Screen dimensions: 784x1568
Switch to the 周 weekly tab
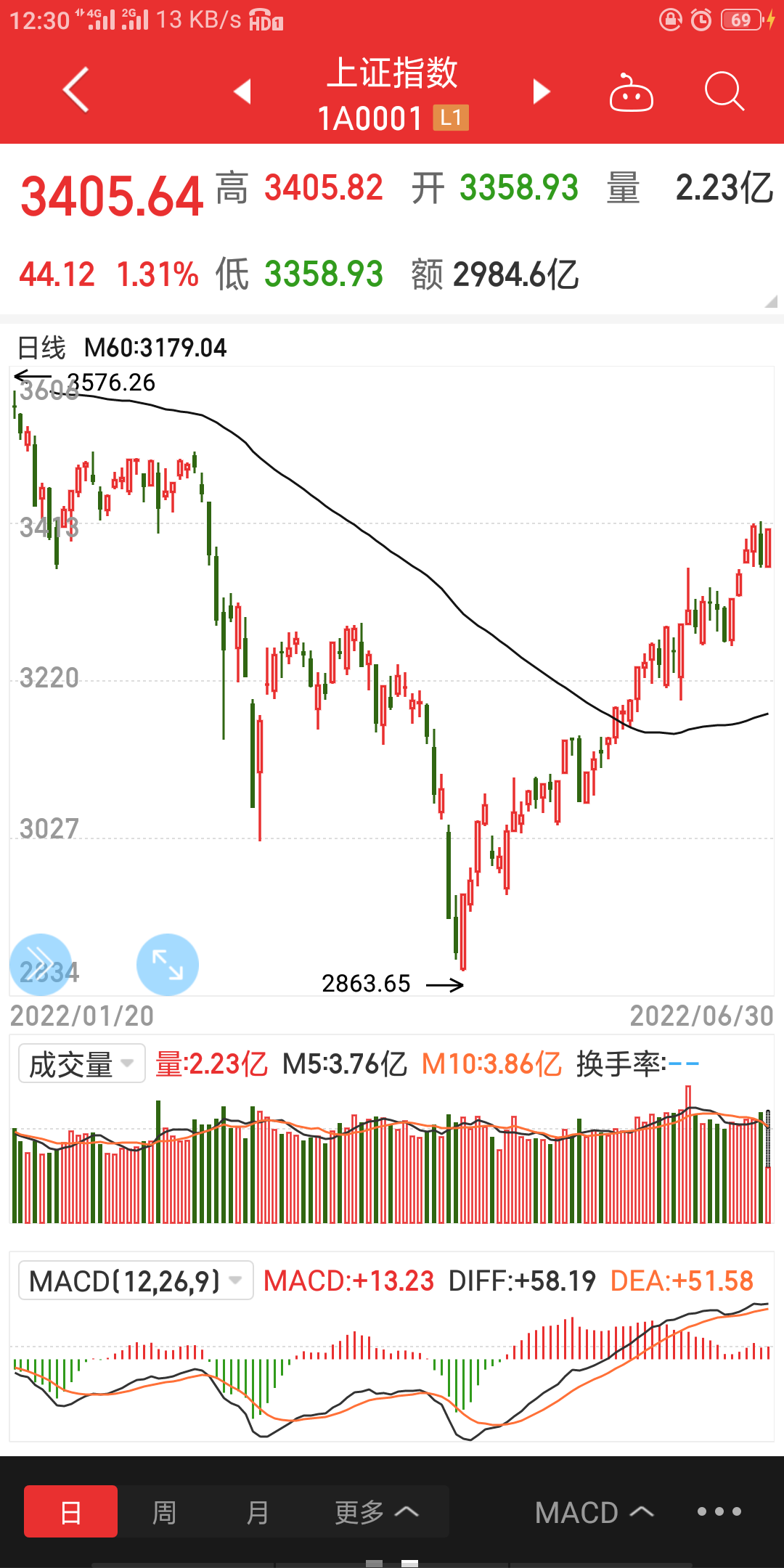tap(164, 1512)
